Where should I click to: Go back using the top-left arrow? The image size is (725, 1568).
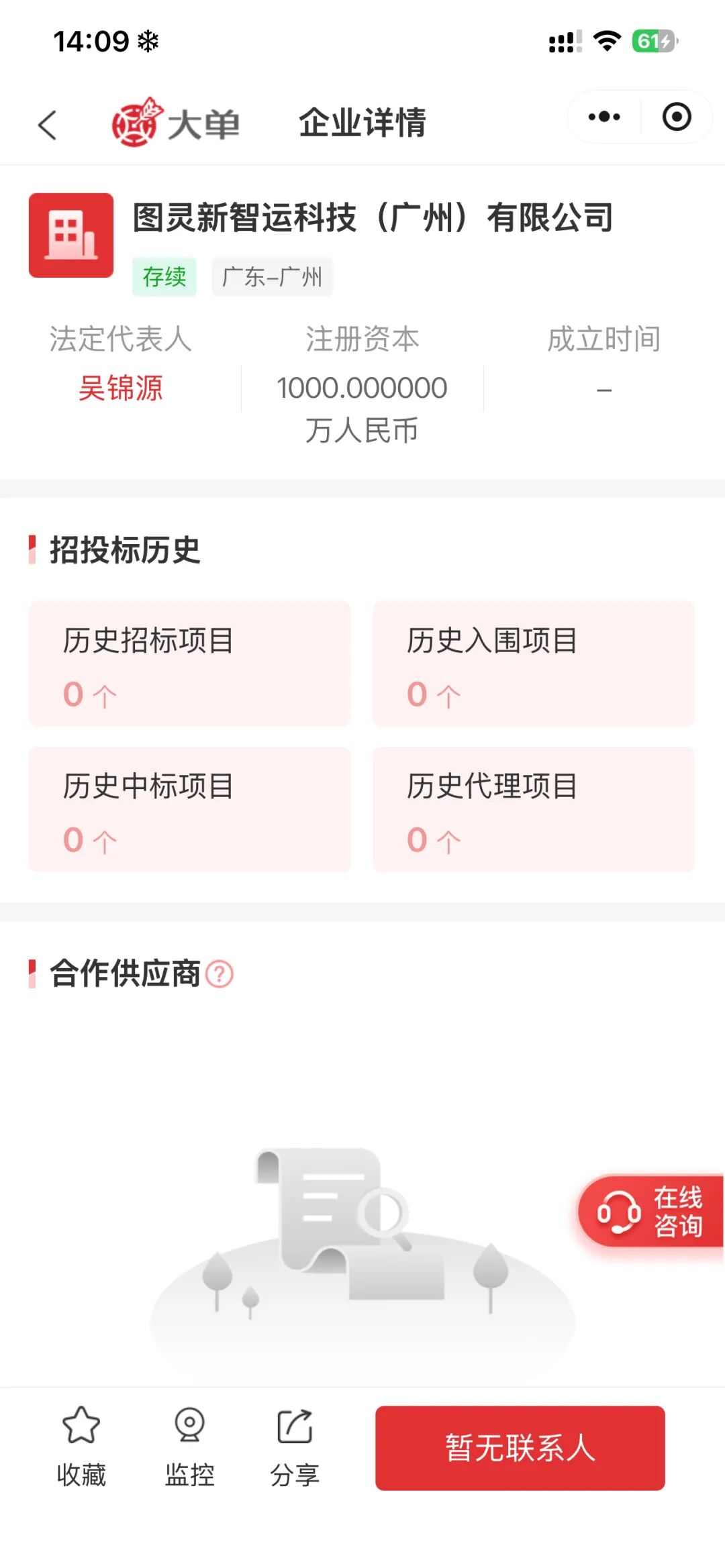[x=47, y=125]
